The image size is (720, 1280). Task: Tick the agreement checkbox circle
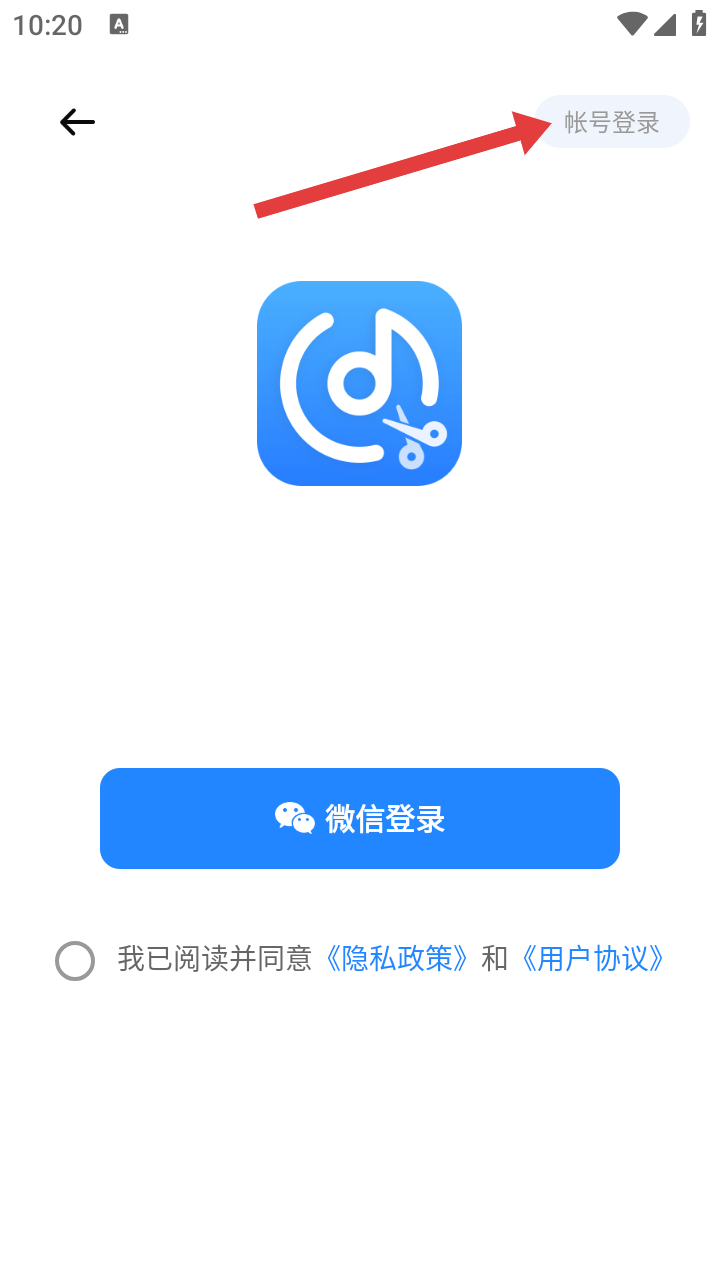pos(75,960)
